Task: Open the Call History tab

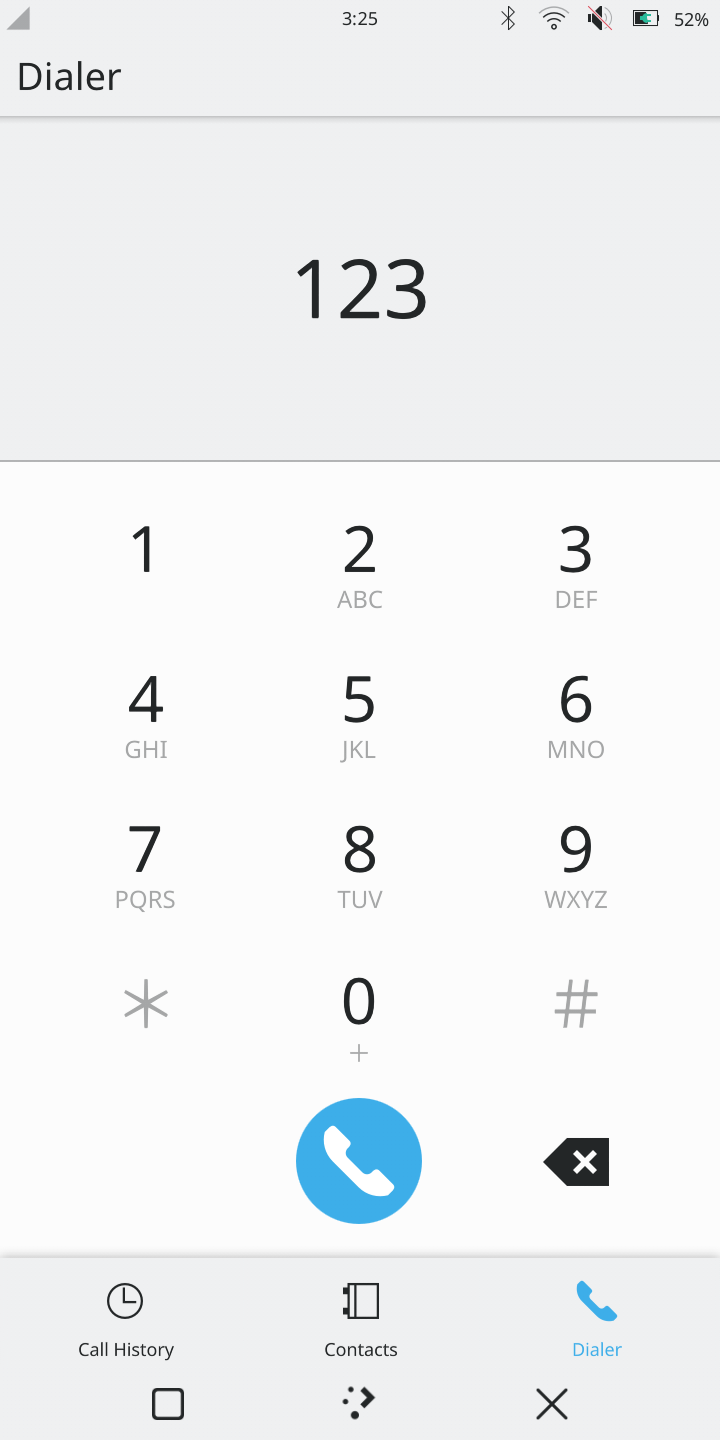Action: coord(126,1320)
